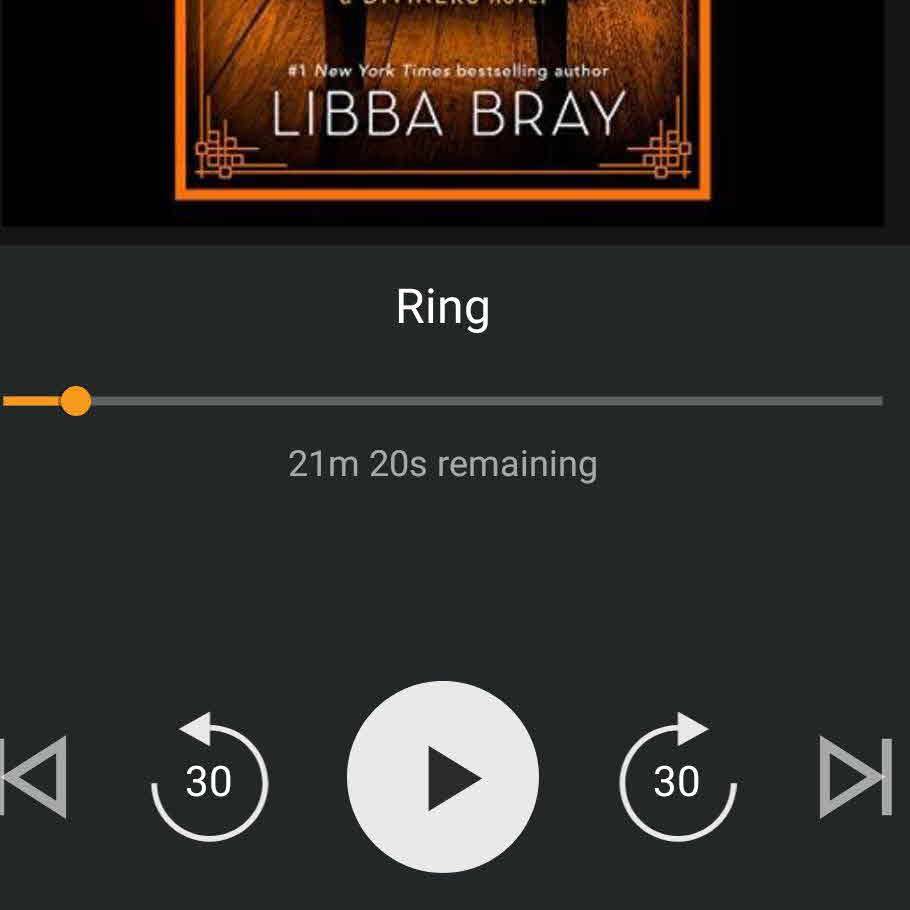Screen dimensions: 910x910
Task: Jump to the next chapter
Action: click(855, 777)
